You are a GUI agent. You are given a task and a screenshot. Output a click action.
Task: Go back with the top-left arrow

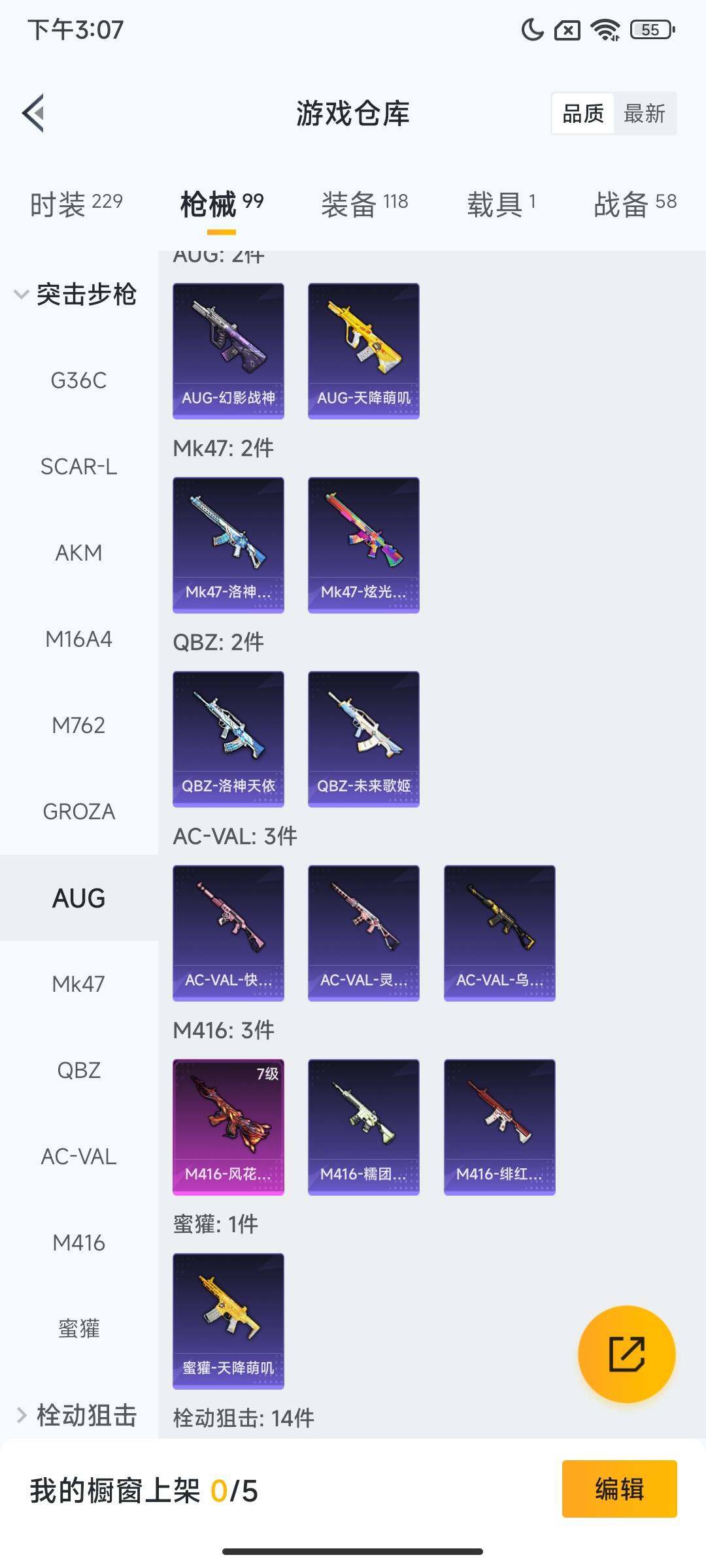[x=34, y=113]
